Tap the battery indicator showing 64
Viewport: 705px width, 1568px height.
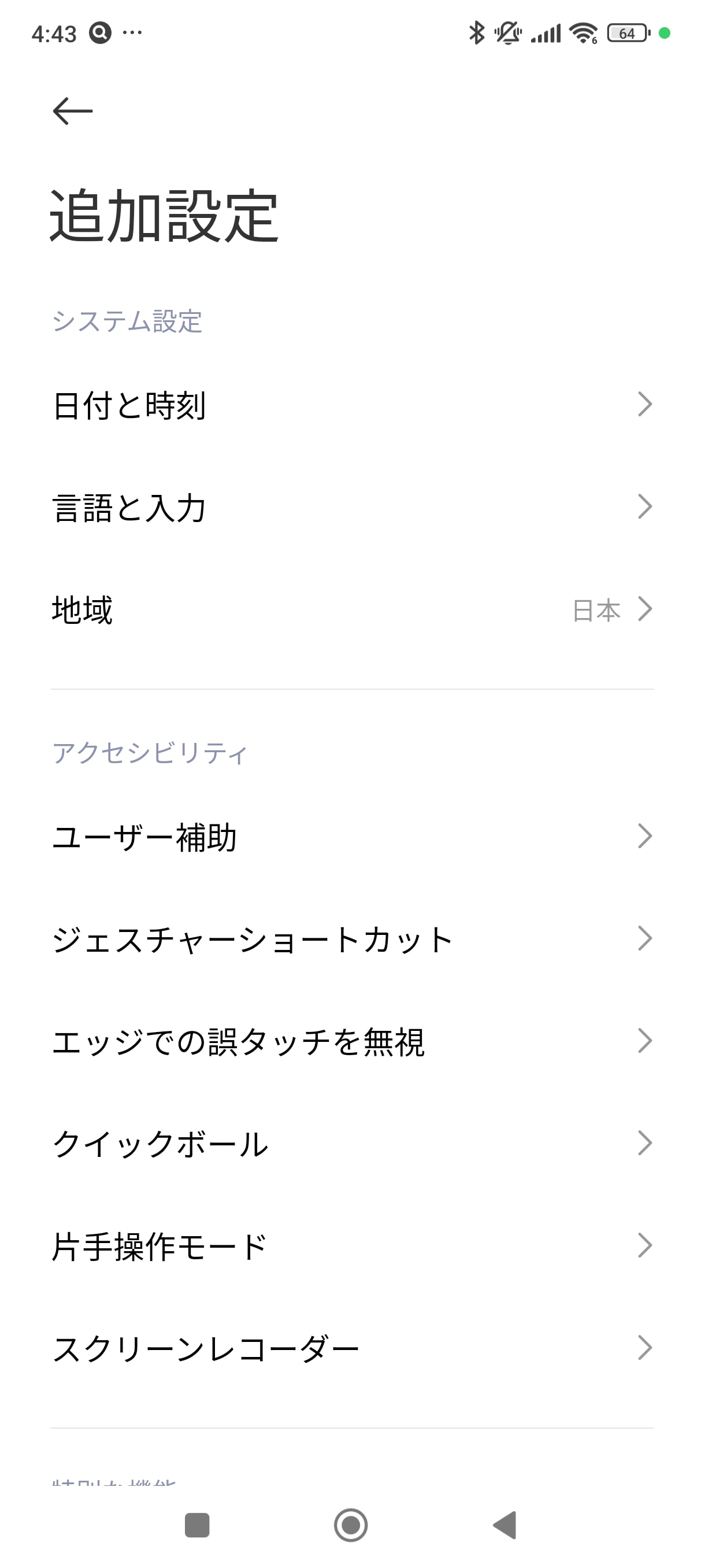(628, 34)
